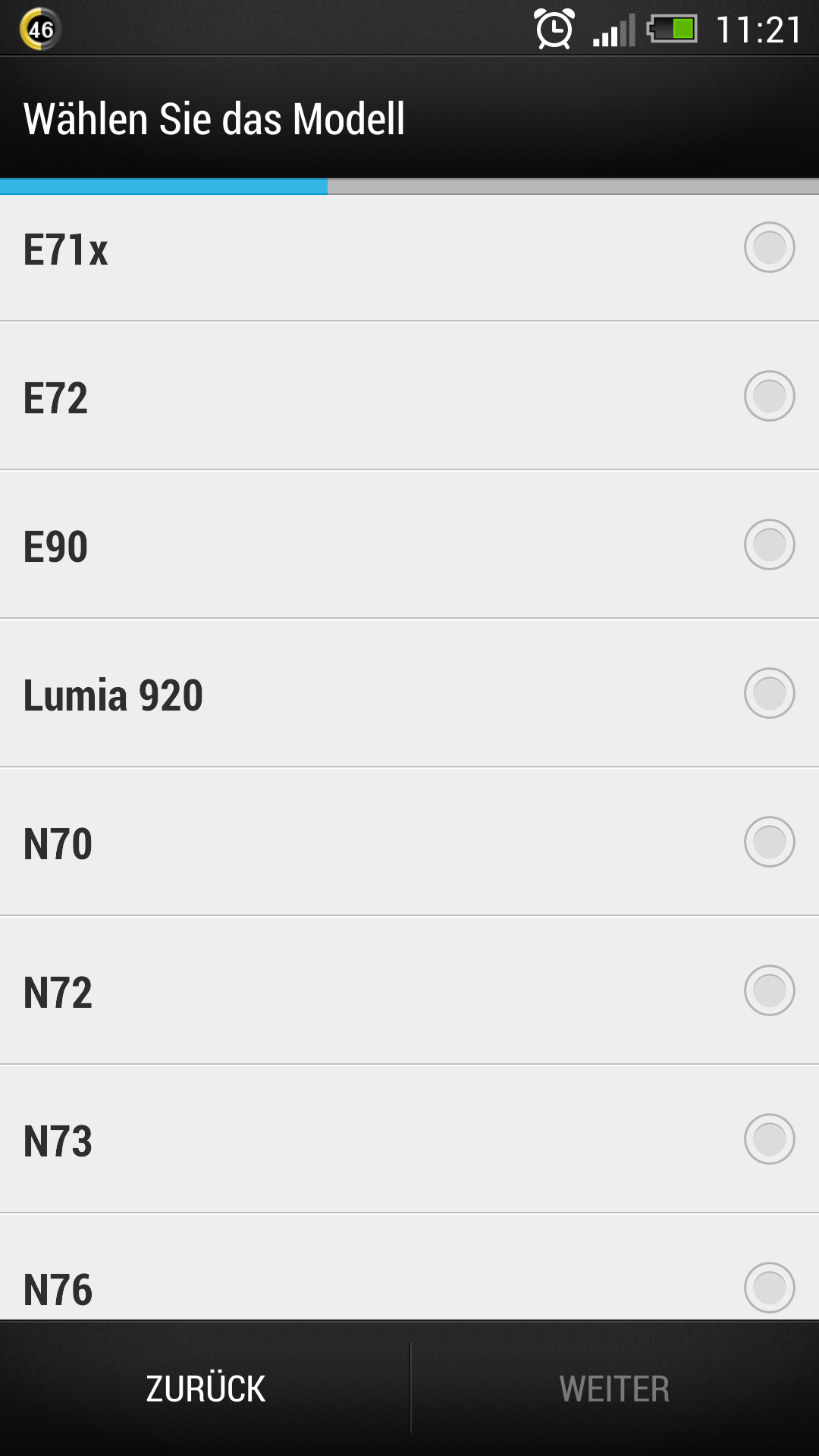The image size is (819, 1456).
Task: Choose E72 from the list
Action: click(409, 396)
